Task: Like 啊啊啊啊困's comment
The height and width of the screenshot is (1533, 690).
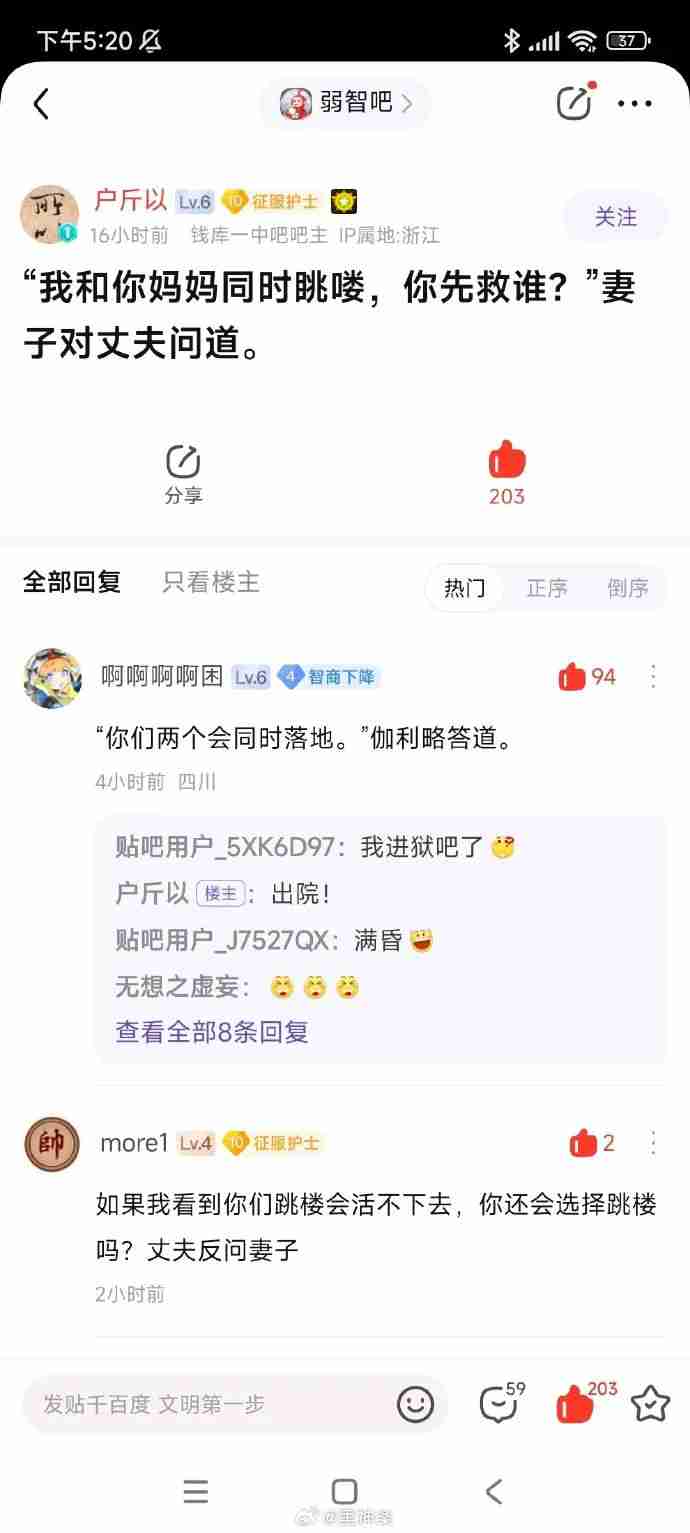Action: coord(586,677)
